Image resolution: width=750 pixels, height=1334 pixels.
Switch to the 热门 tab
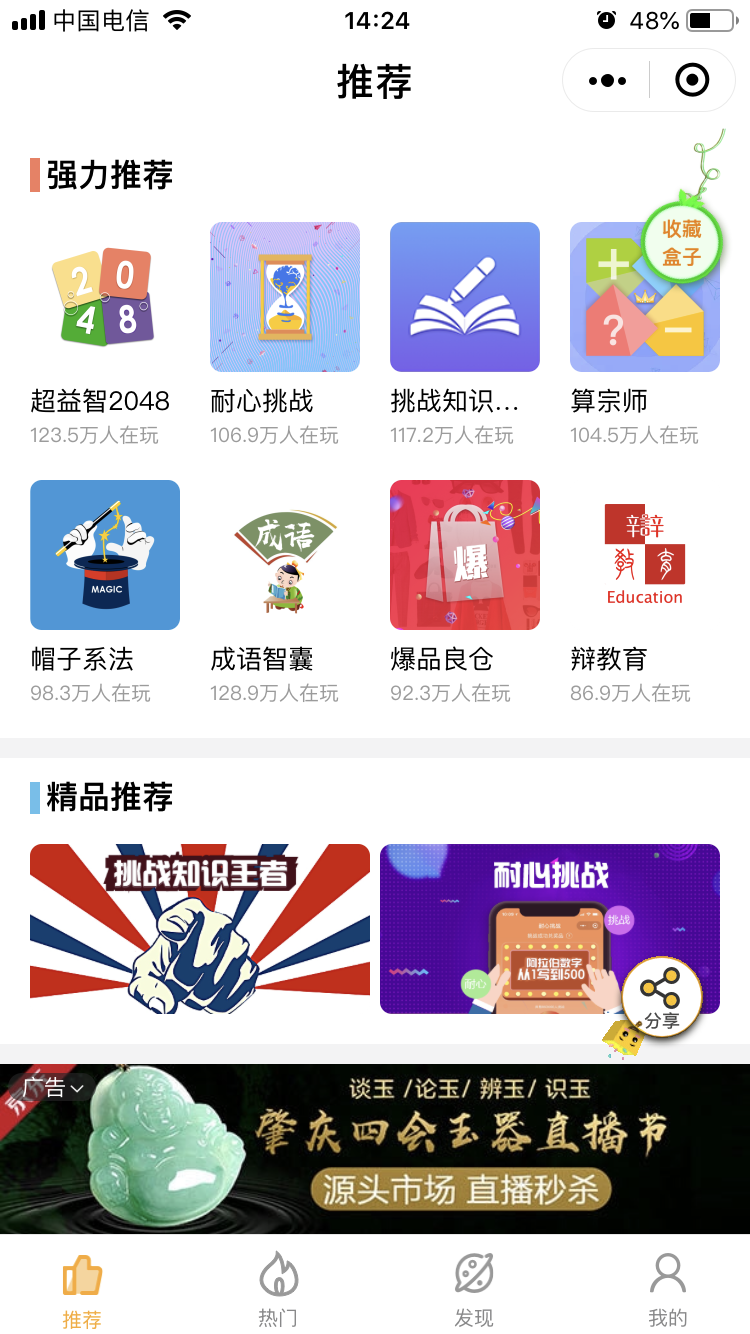278,1290
